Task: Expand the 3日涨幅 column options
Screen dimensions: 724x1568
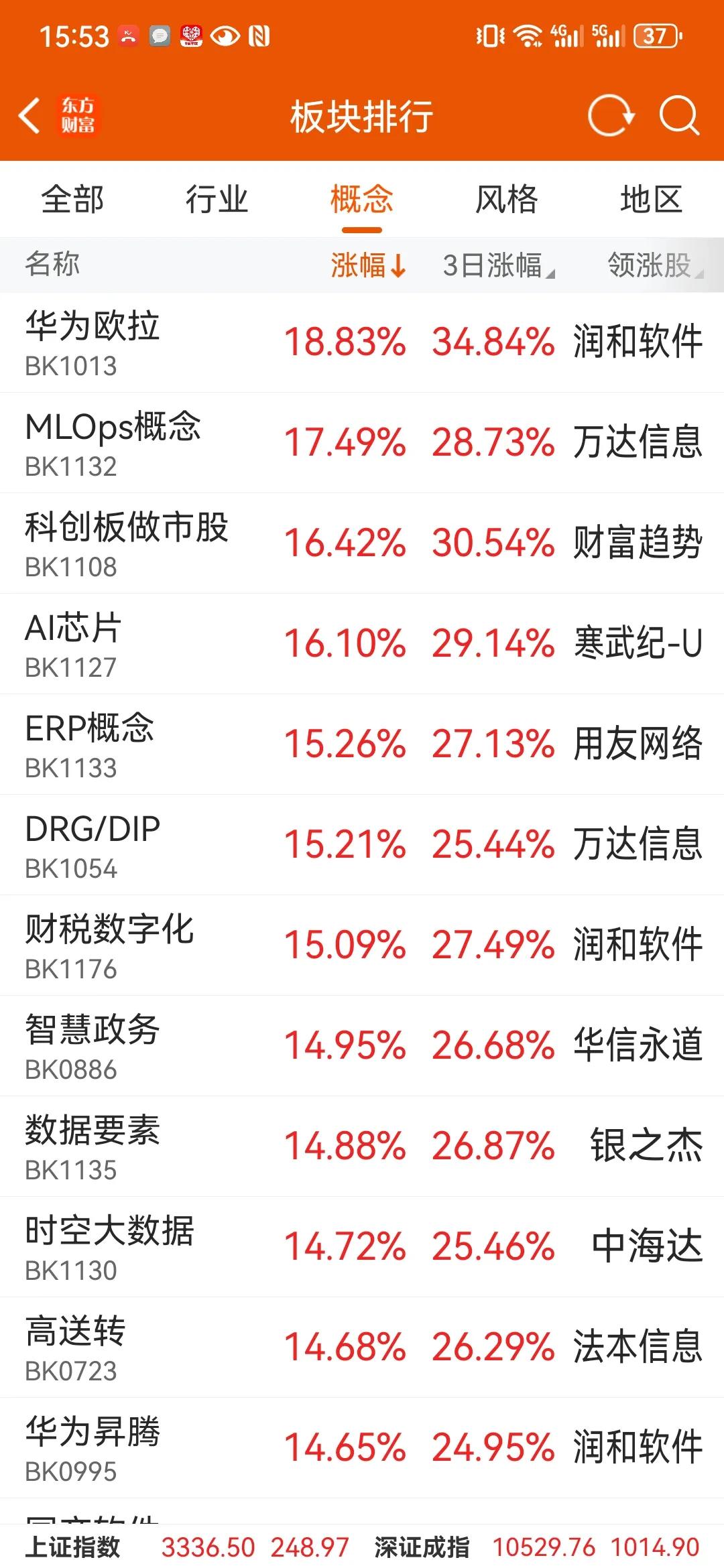Action: [x=499, y=265]
